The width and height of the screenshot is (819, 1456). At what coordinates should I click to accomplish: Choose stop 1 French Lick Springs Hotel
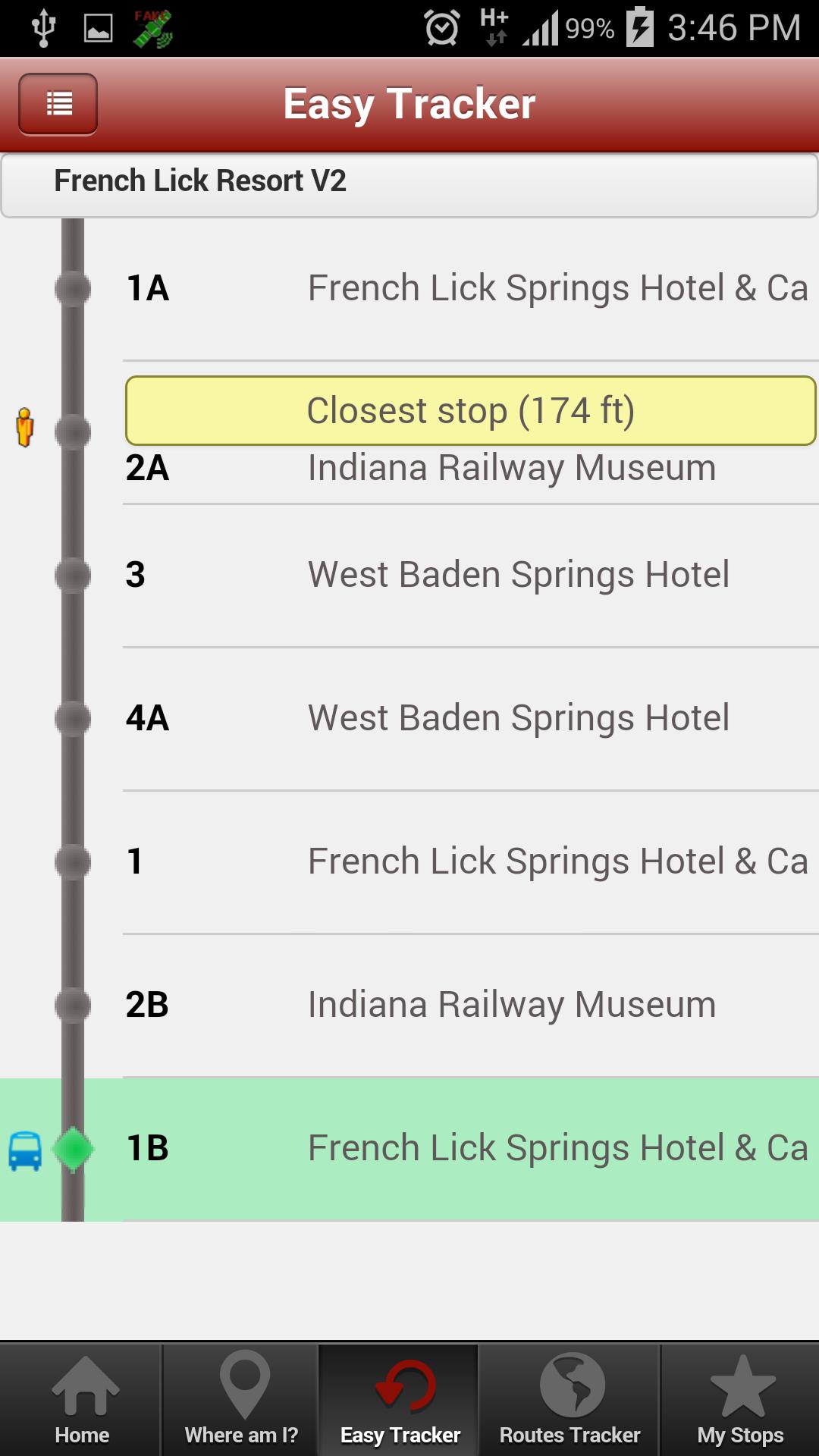point(470,861)
